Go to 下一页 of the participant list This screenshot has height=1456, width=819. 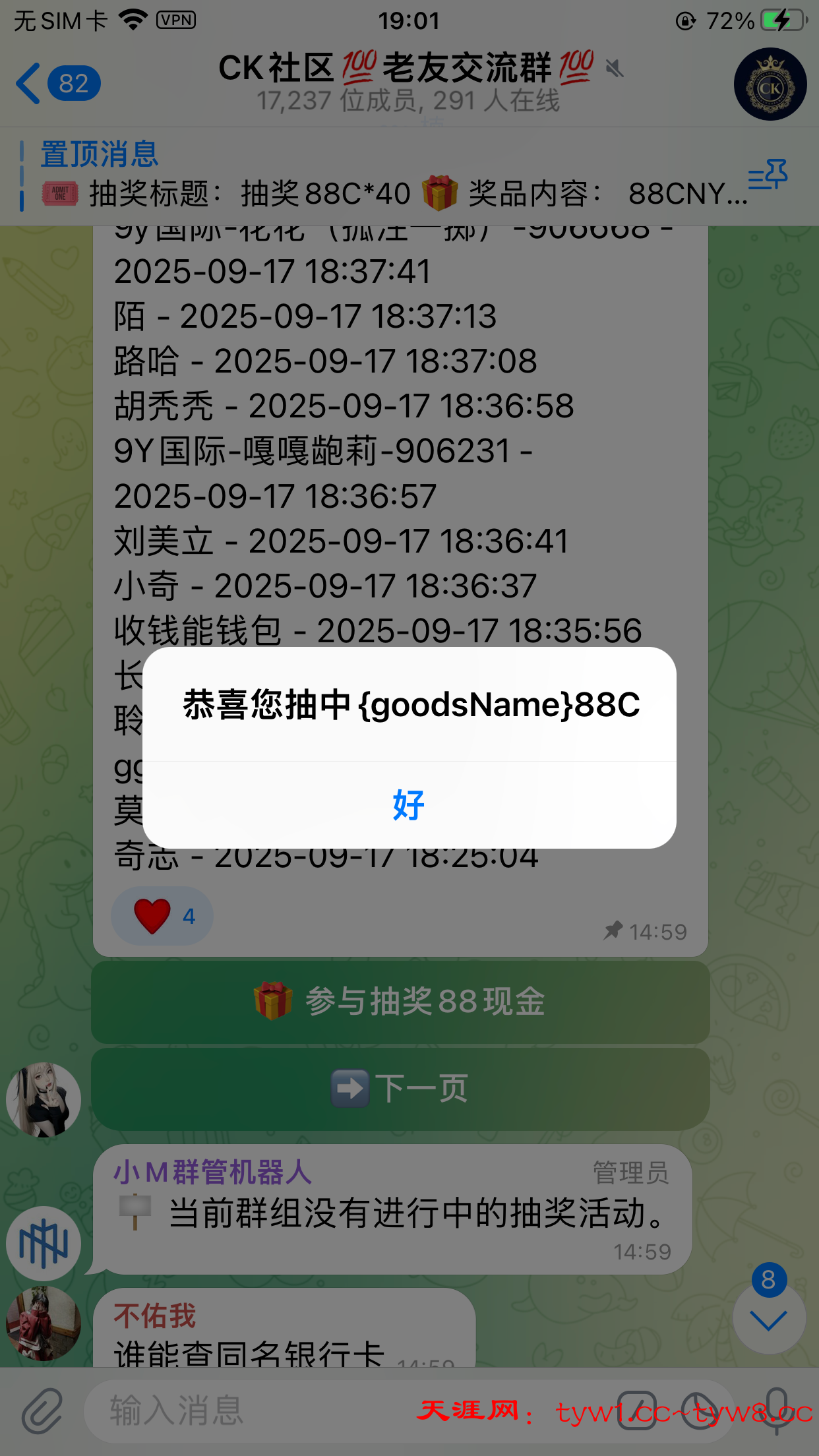[x=400, y=1089]
